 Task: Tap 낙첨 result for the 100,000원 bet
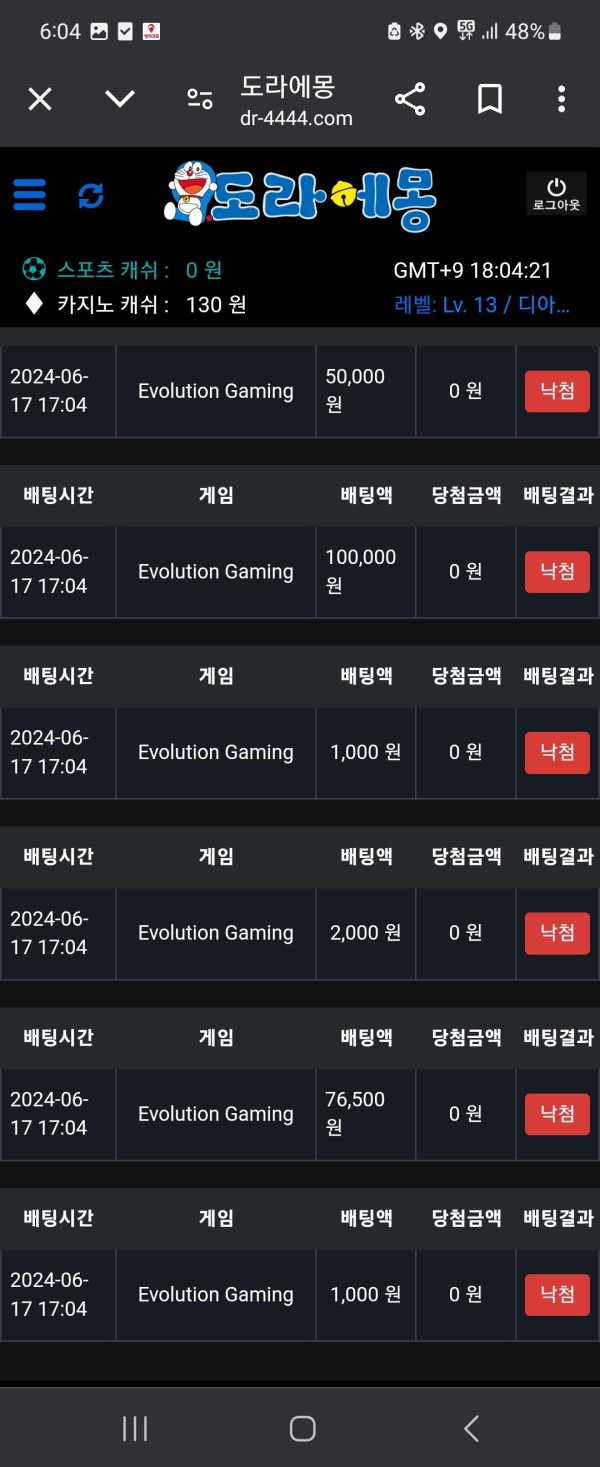coord(557,571)
